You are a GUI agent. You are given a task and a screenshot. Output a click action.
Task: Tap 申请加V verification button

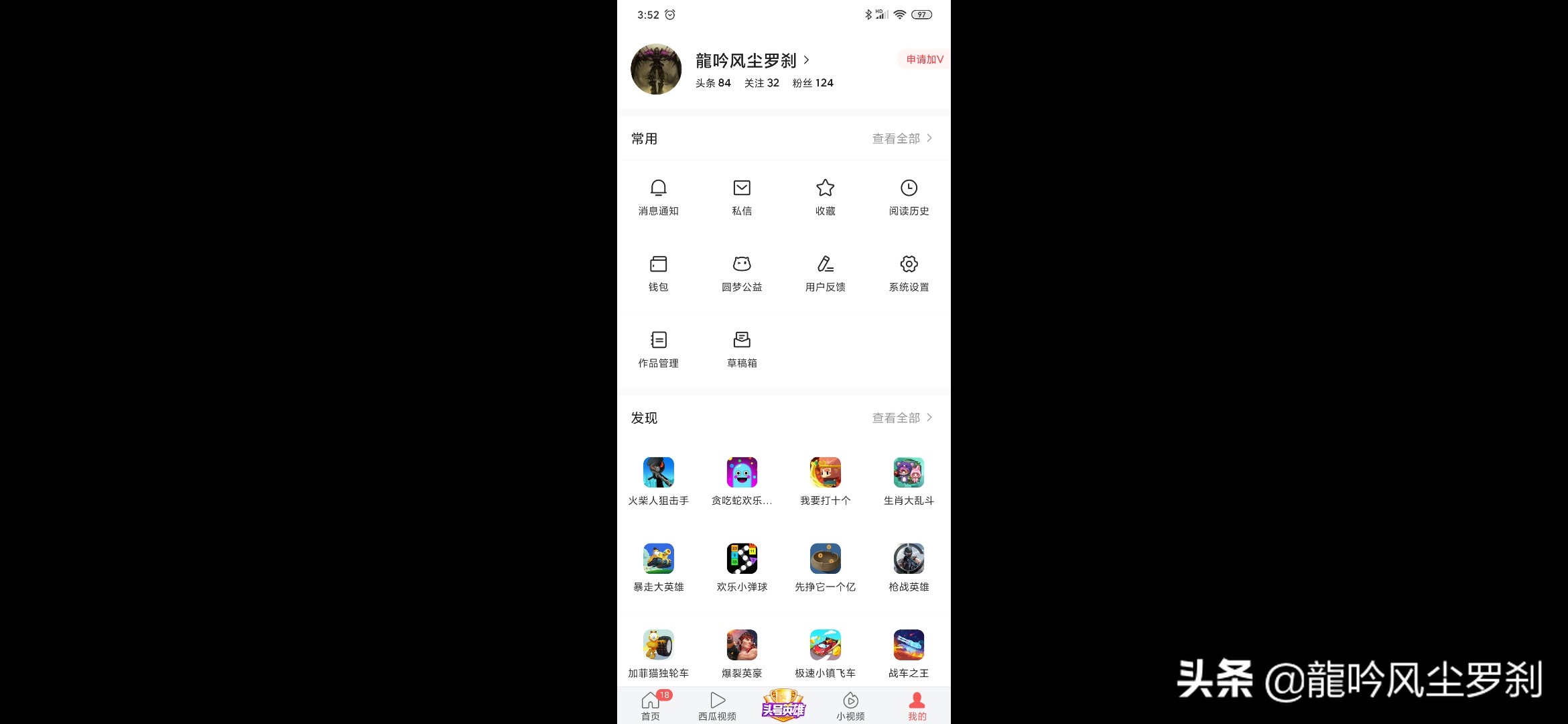(x=924, y=60)
